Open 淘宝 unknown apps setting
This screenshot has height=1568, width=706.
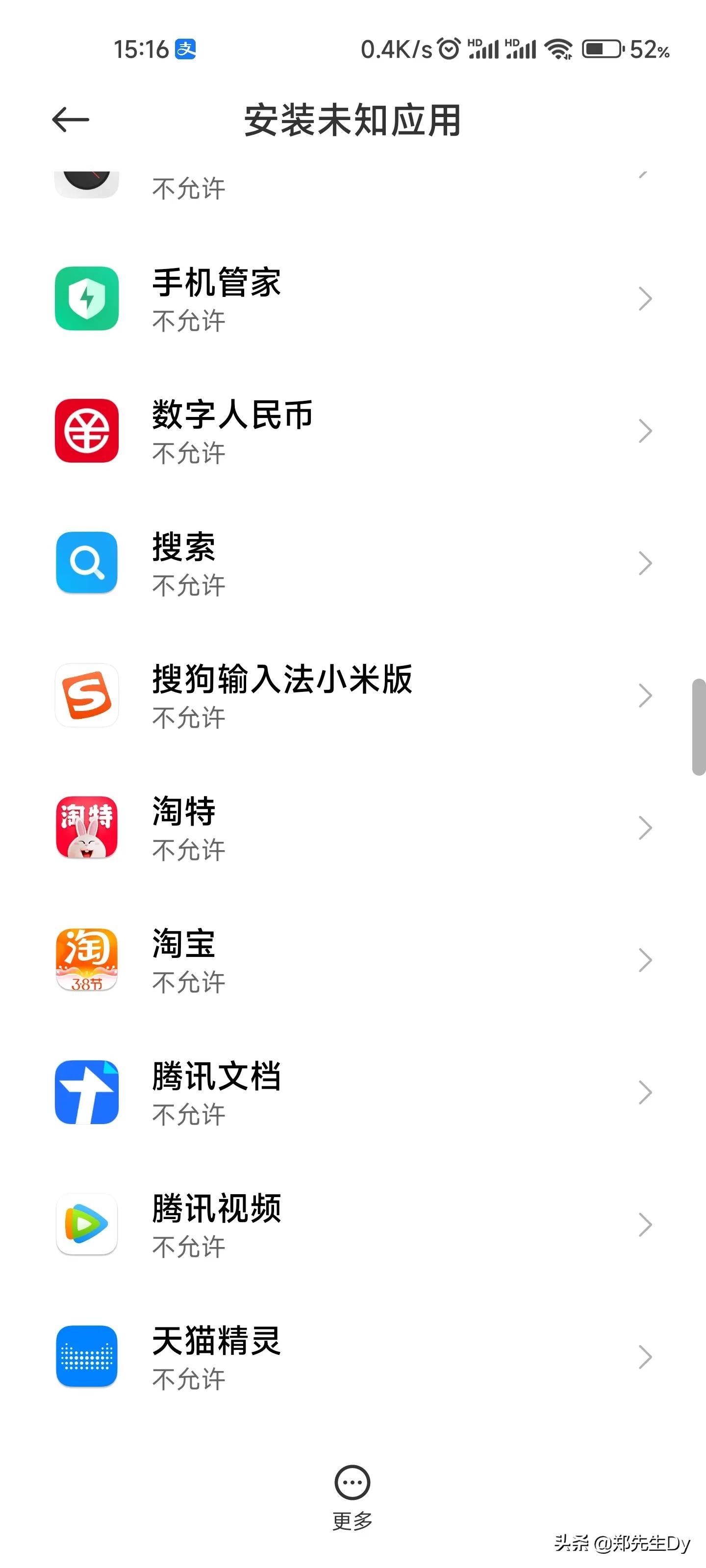pos(353,960)
